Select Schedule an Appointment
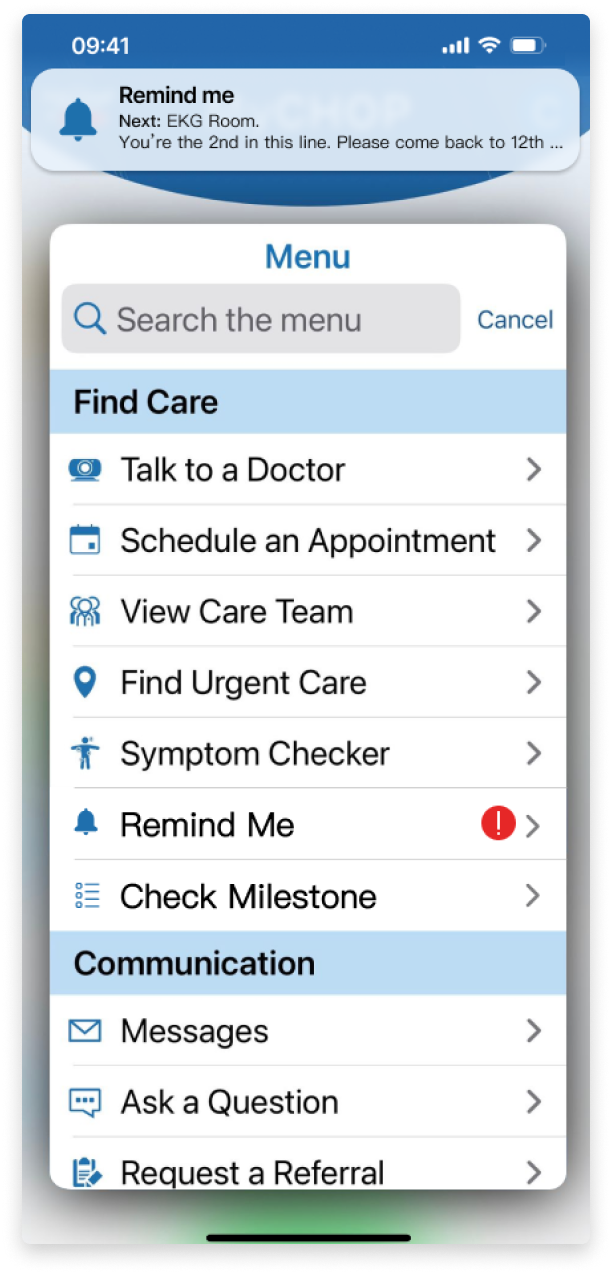 (308, 540)
